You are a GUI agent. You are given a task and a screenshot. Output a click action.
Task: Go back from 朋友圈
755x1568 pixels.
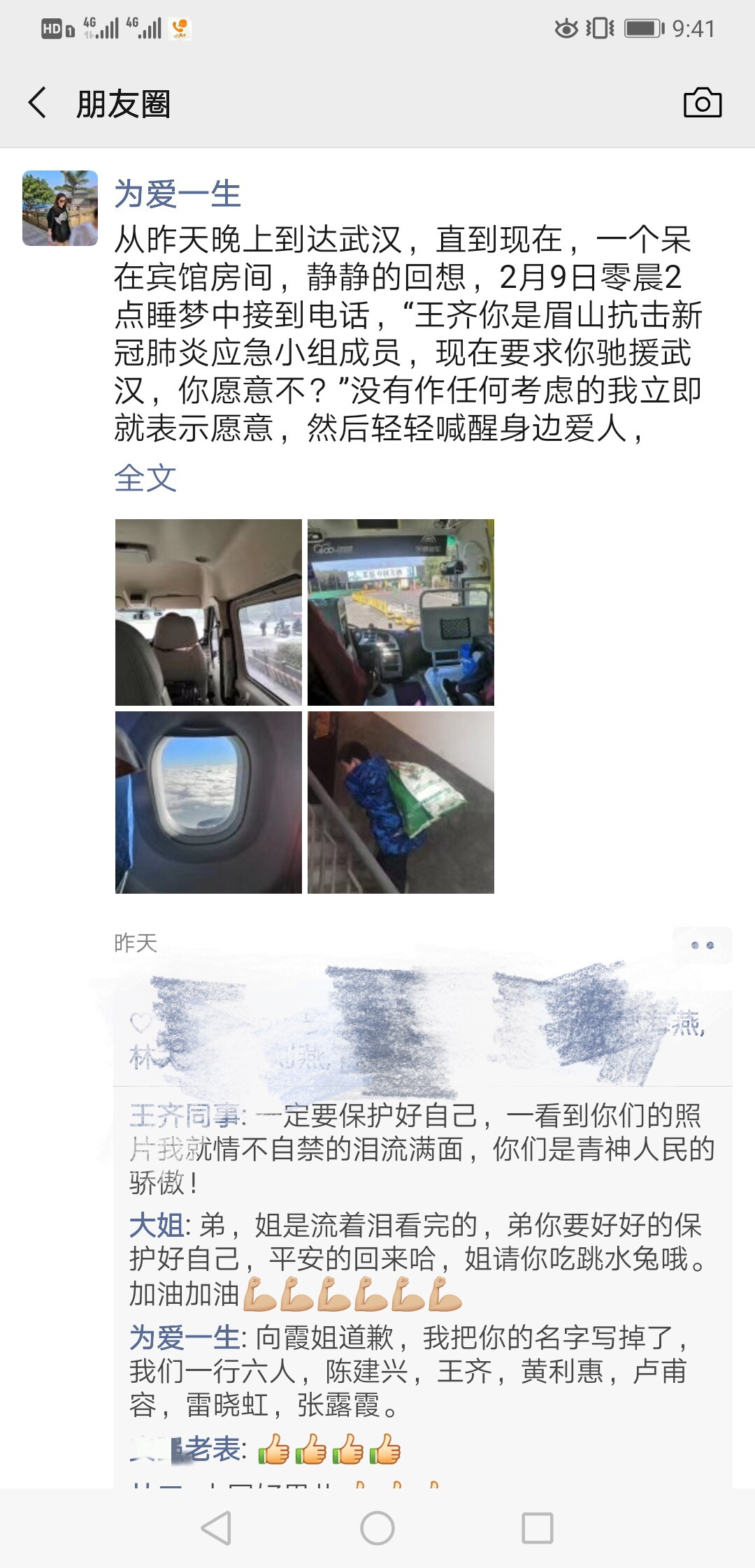click(38, 103)
